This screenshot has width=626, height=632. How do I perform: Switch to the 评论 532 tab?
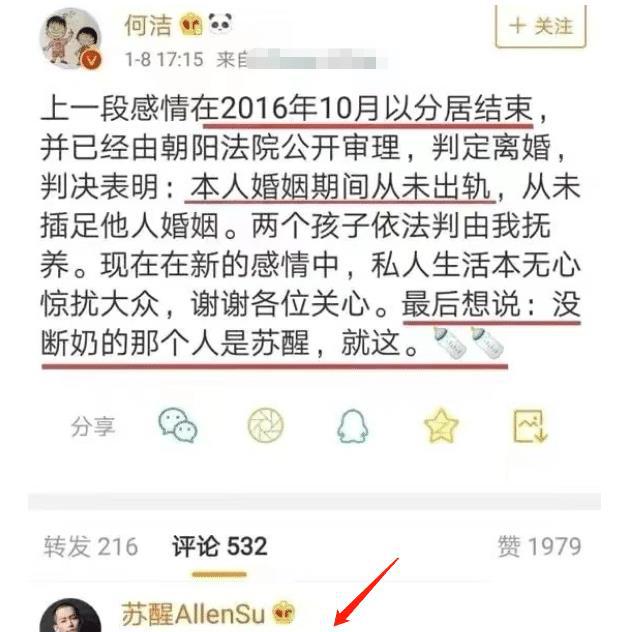click(x=219, y=546)
